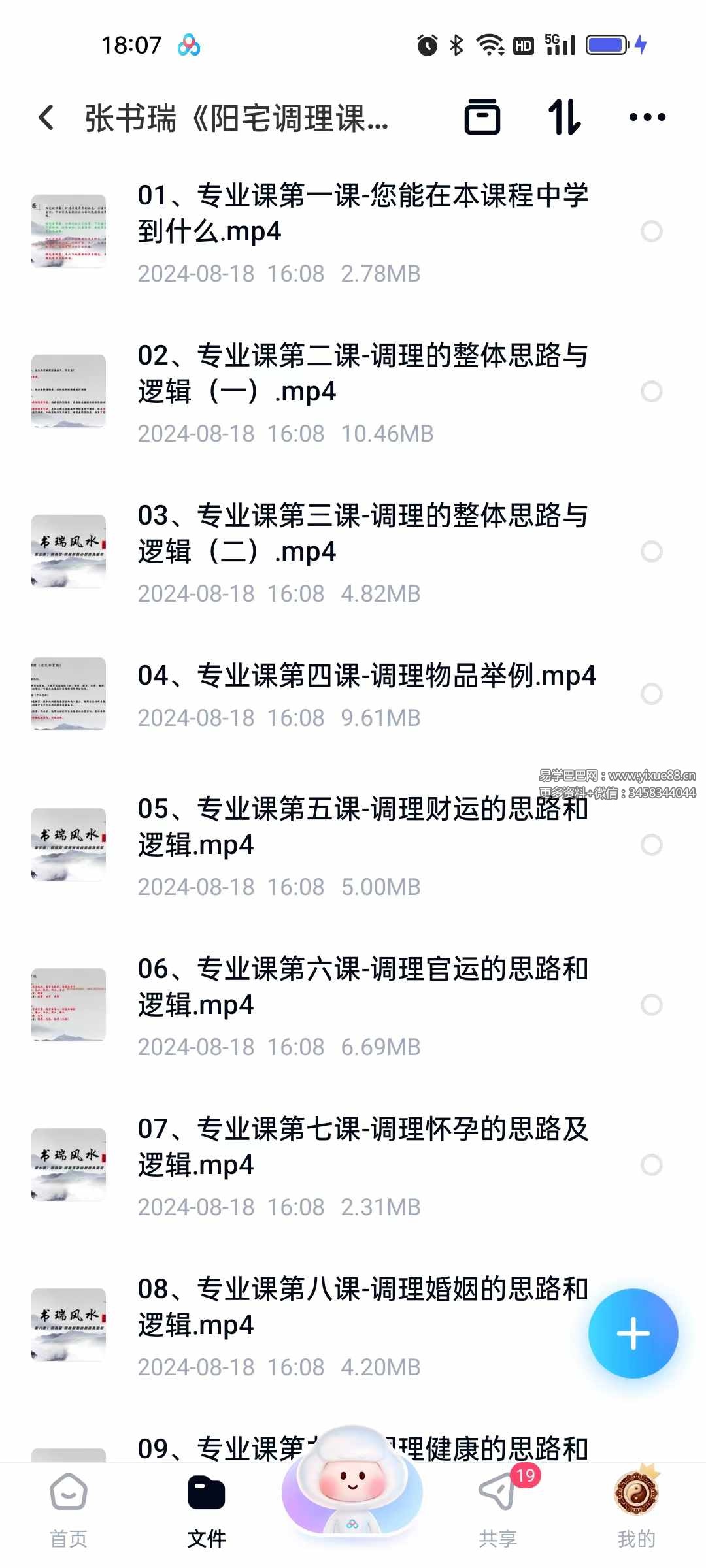The height and width of the screenshot is (1568, 706).
Task: Tap the blue floating plus button
Action: [633, 1333]
